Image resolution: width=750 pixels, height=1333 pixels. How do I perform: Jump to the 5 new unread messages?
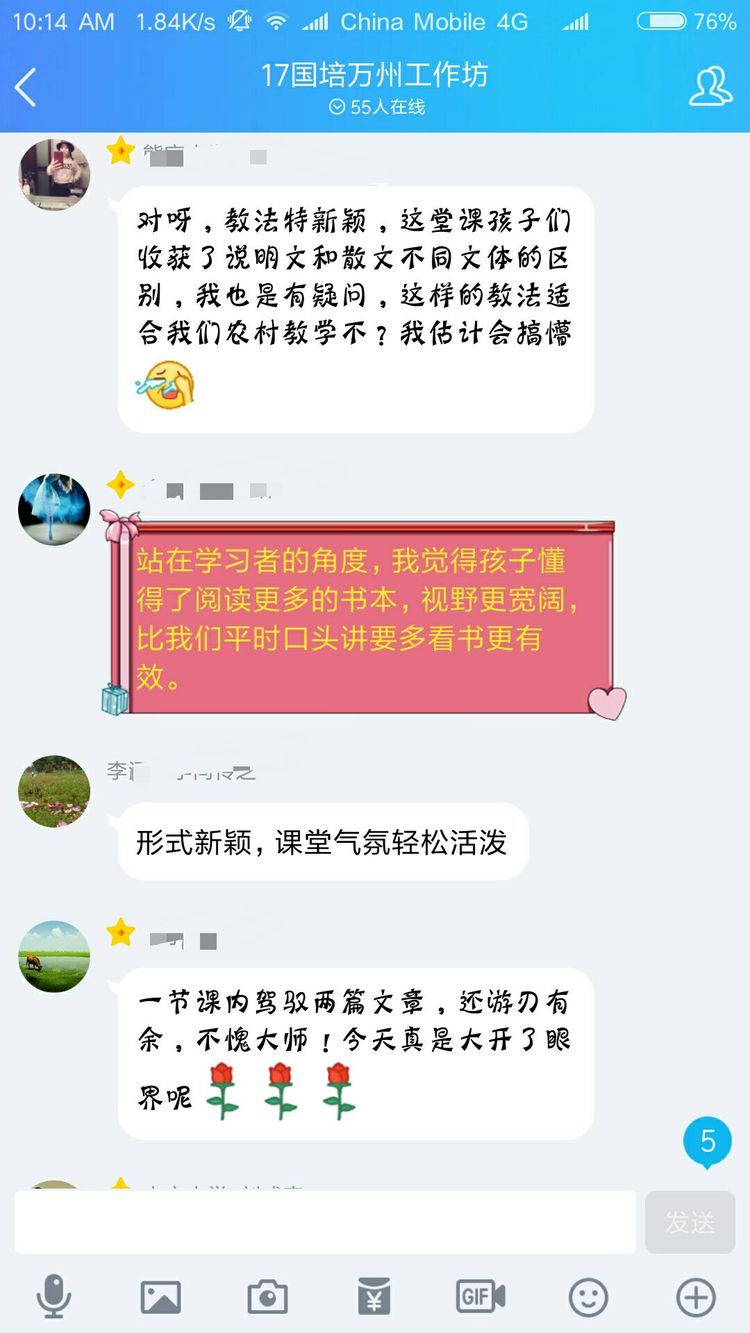[708, 1142]
